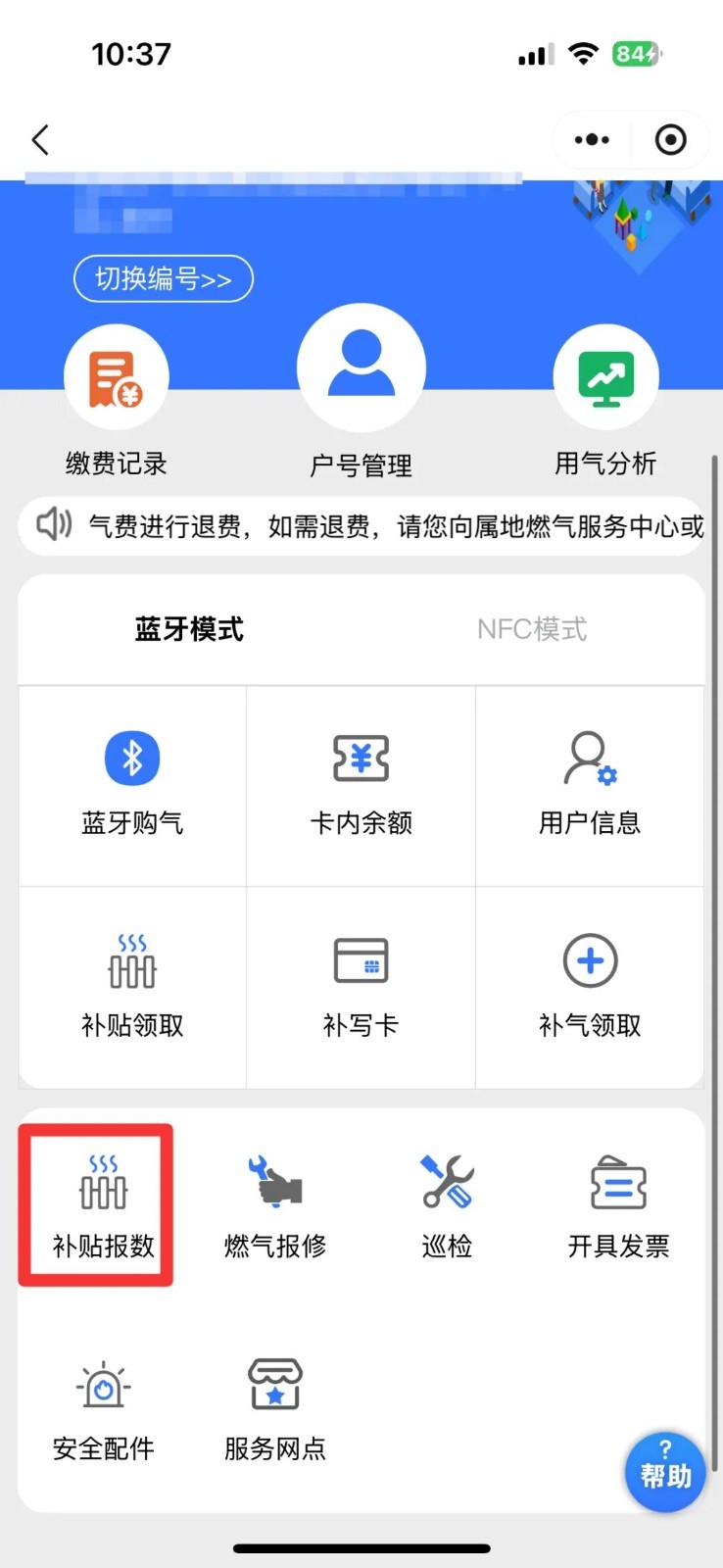Go back using the top-left arrow
Viewport: 723px width, 1568px height.
pyautogui.click(x=40, y=140)
